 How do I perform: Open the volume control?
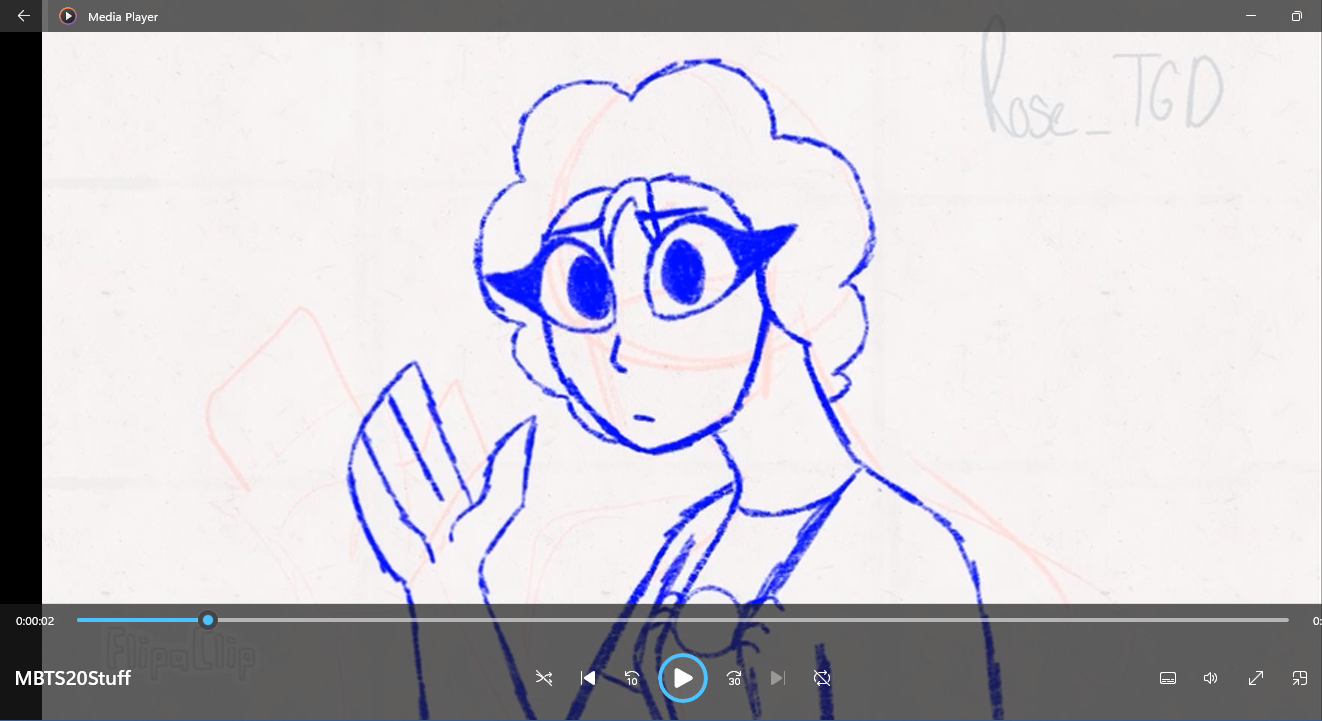click(1211, 678)
